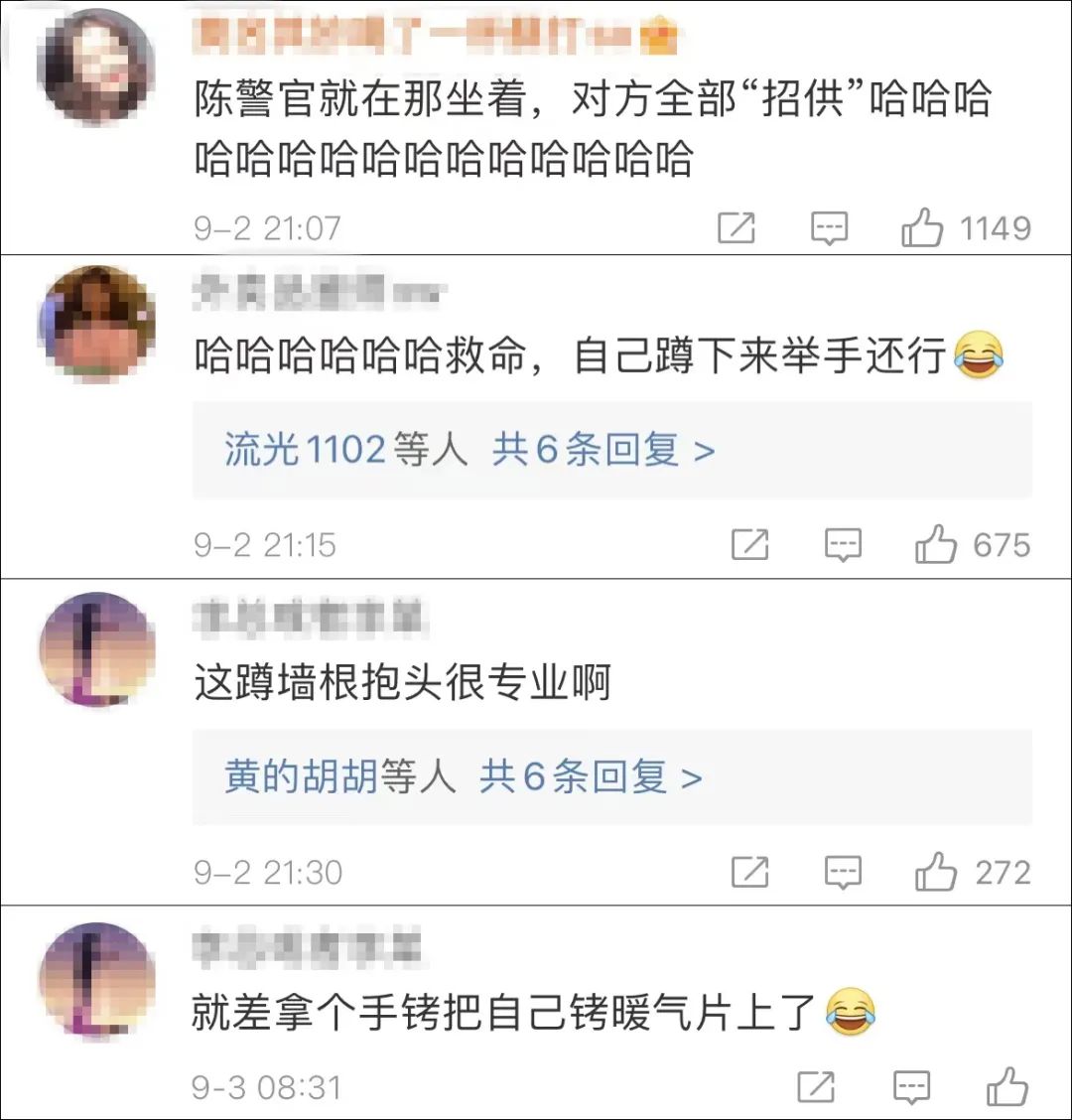Click the share icon next to 9-2 21:15
Image resolution: width=1072 pixels, height=1120 pixels.
749,544
